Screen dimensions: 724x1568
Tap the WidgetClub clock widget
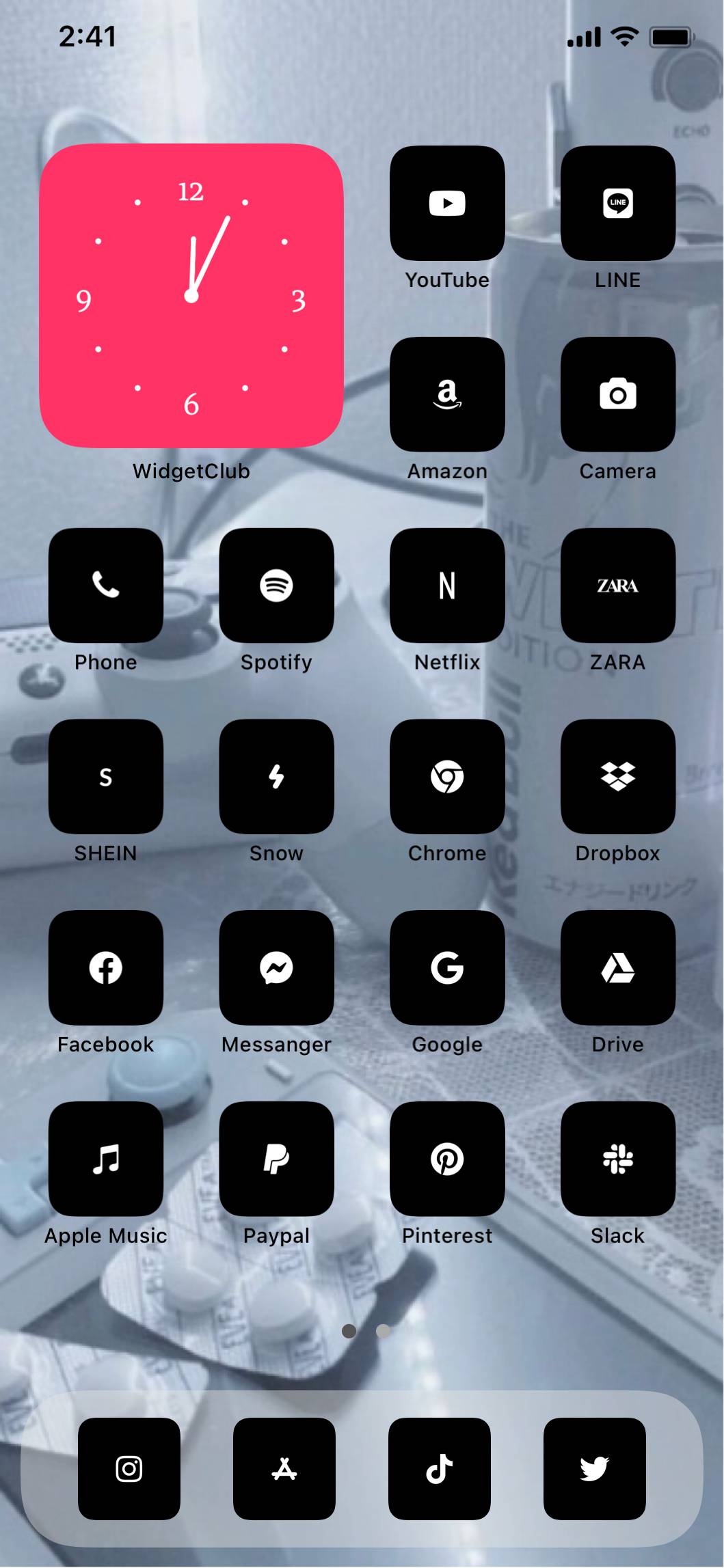tap(191, 296)
